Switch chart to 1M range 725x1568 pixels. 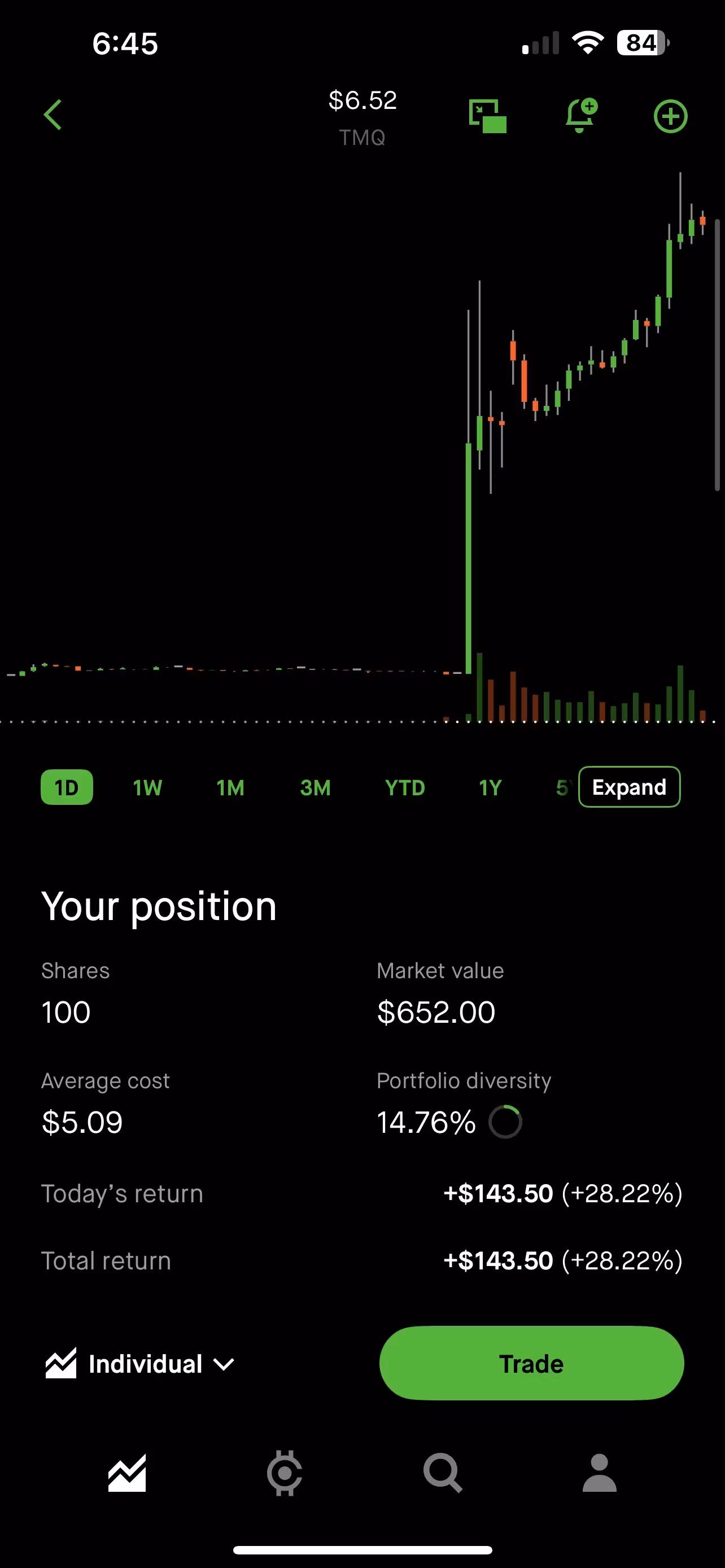[x=230, y=787]
